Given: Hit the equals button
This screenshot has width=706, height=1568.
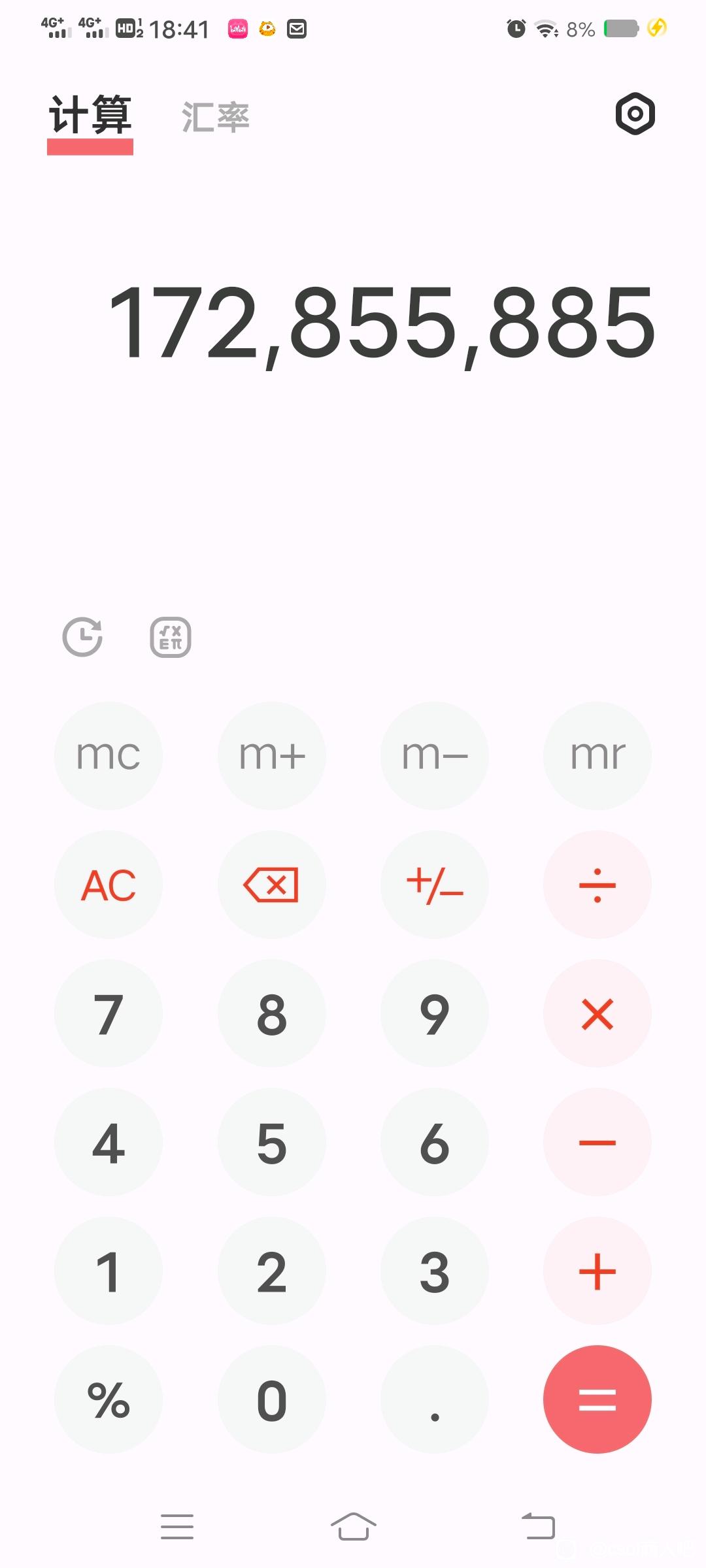Looking at the screenshot, I should 597,1399.
